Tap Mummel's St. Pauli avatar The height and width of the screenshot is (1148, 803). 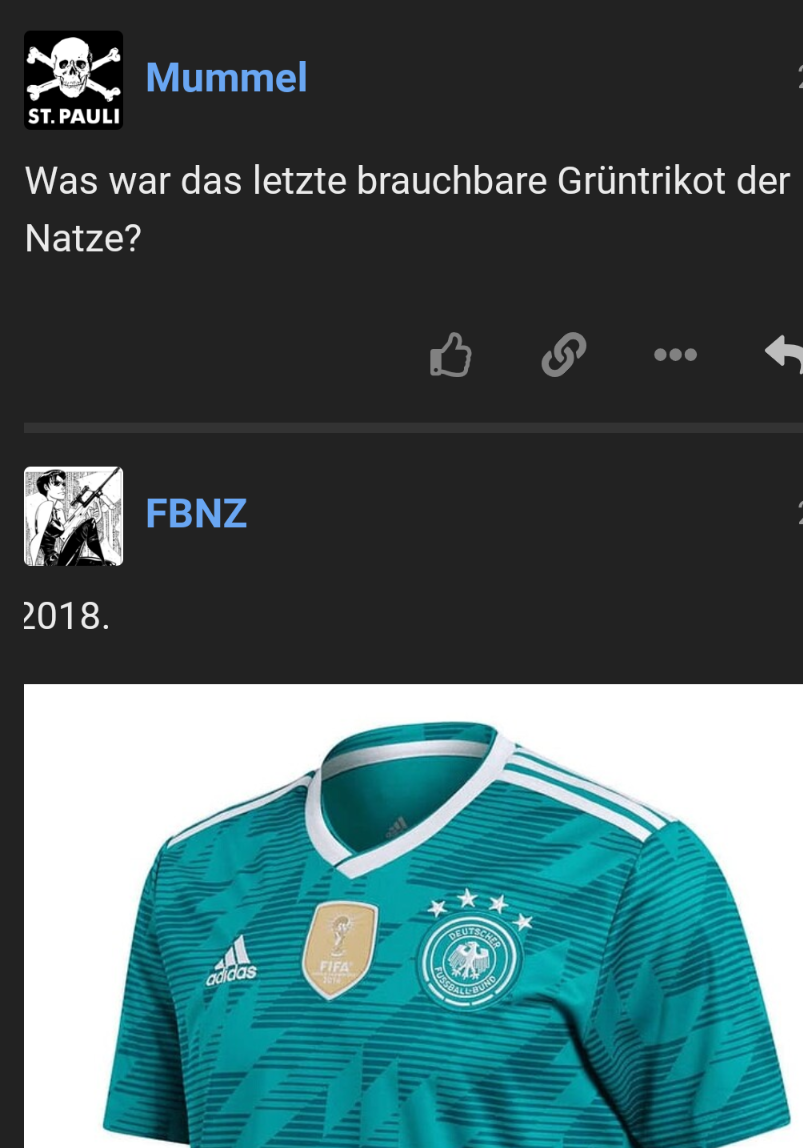click(x=73, y=80)
